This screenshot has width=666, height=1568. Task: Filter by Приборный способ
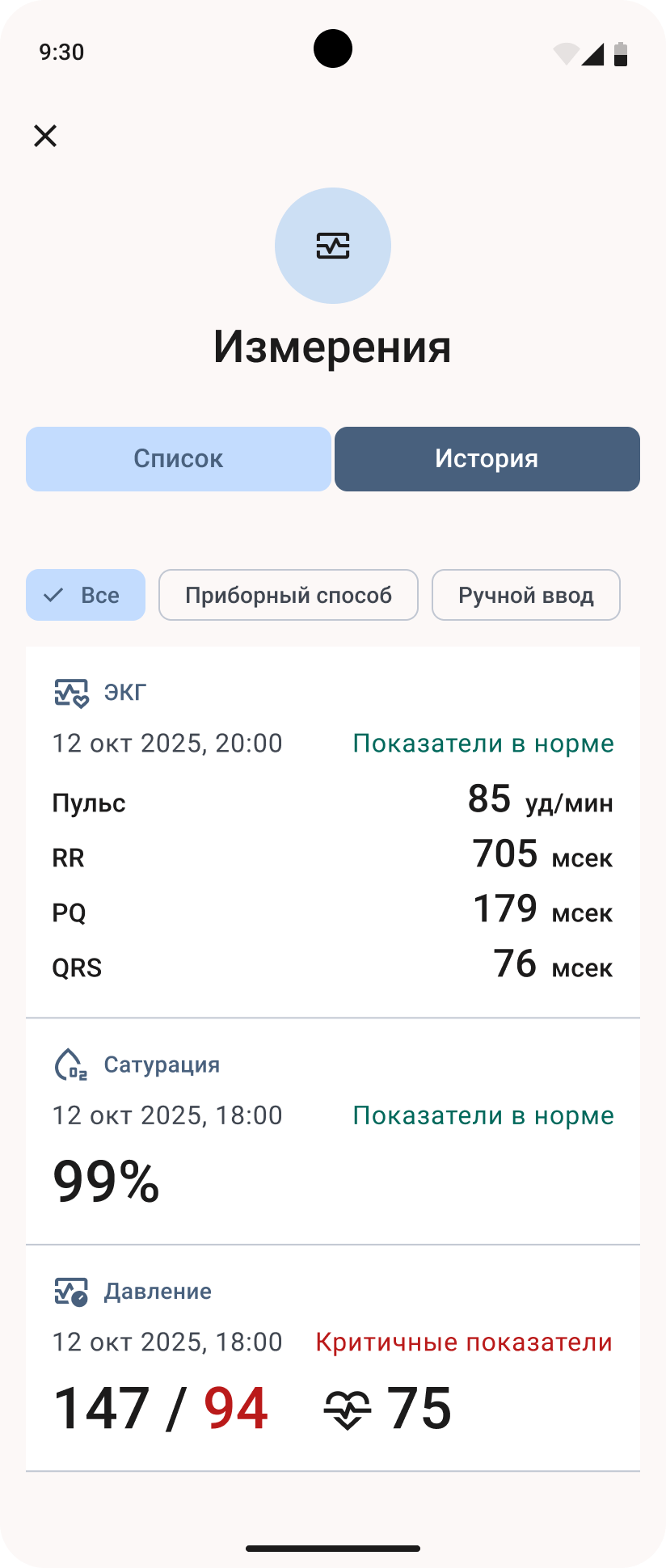pyautogui.click(x=289, y=596)
